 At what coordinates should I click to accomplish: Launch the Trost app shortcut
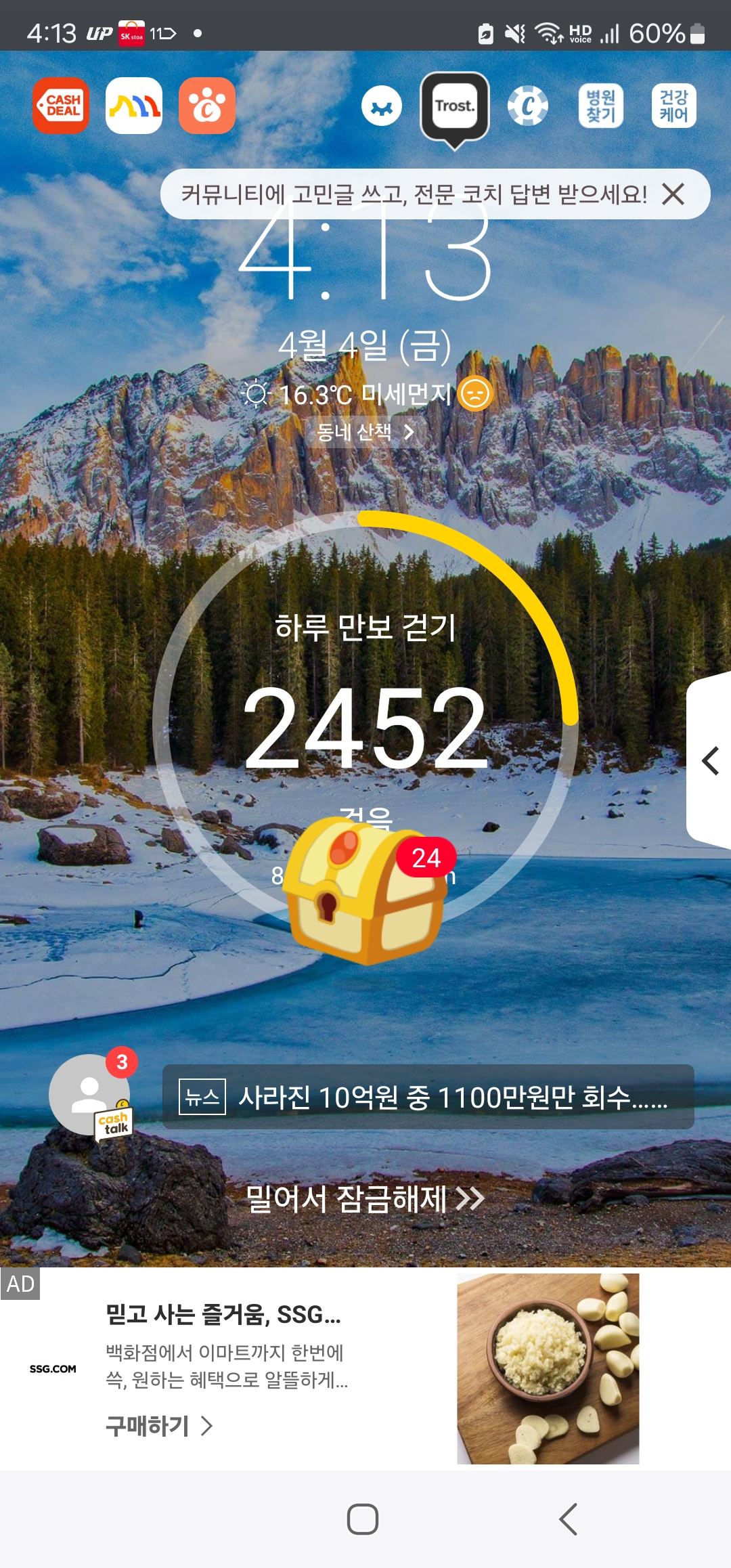click(455, 106)
